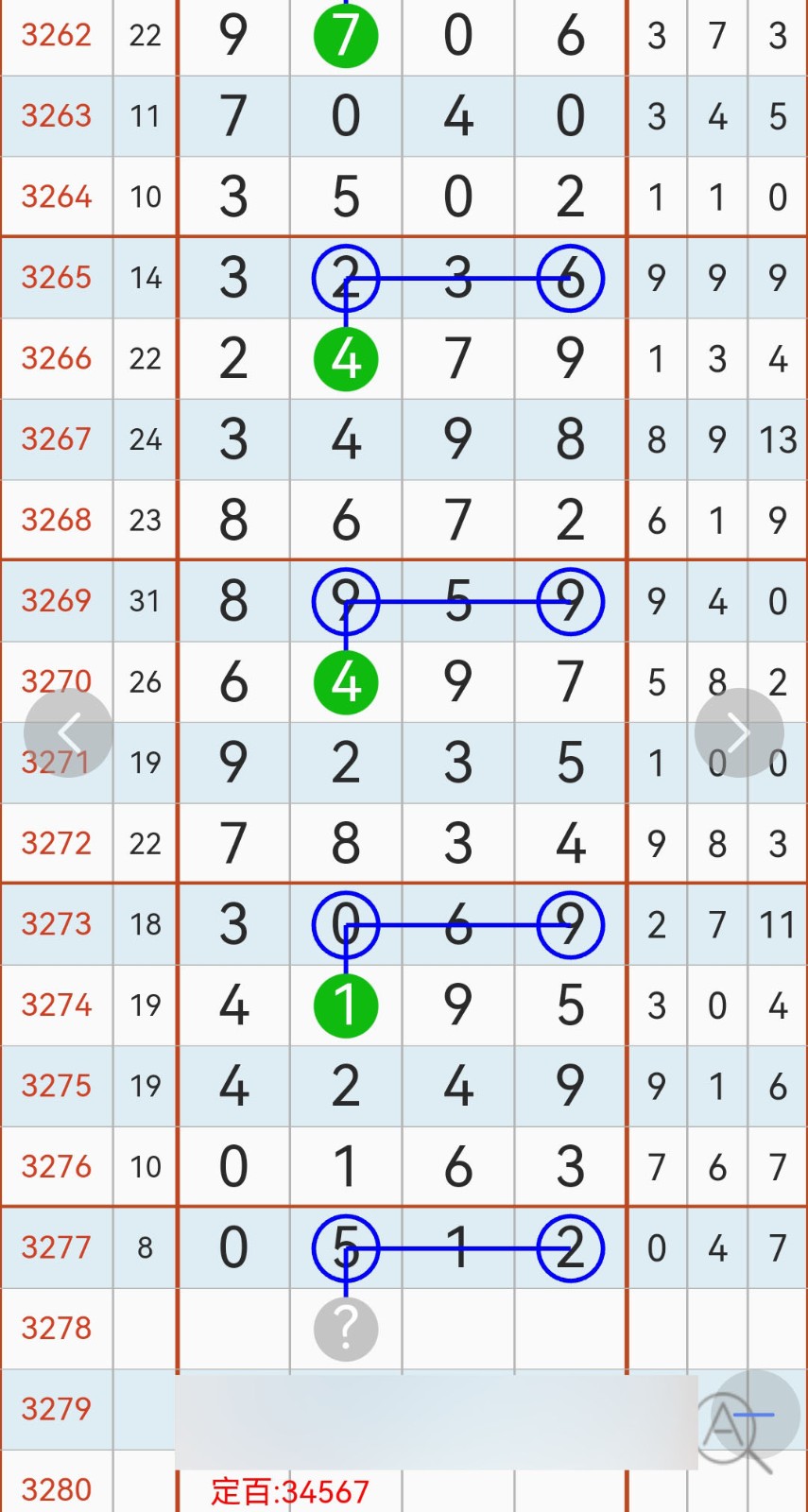Image resolution: width=808 pixels, height=1512 pixels.
Task: Toggle the rightmost circled 9 in row 3269
Action: pyautogui.click(x=570, y=601)
